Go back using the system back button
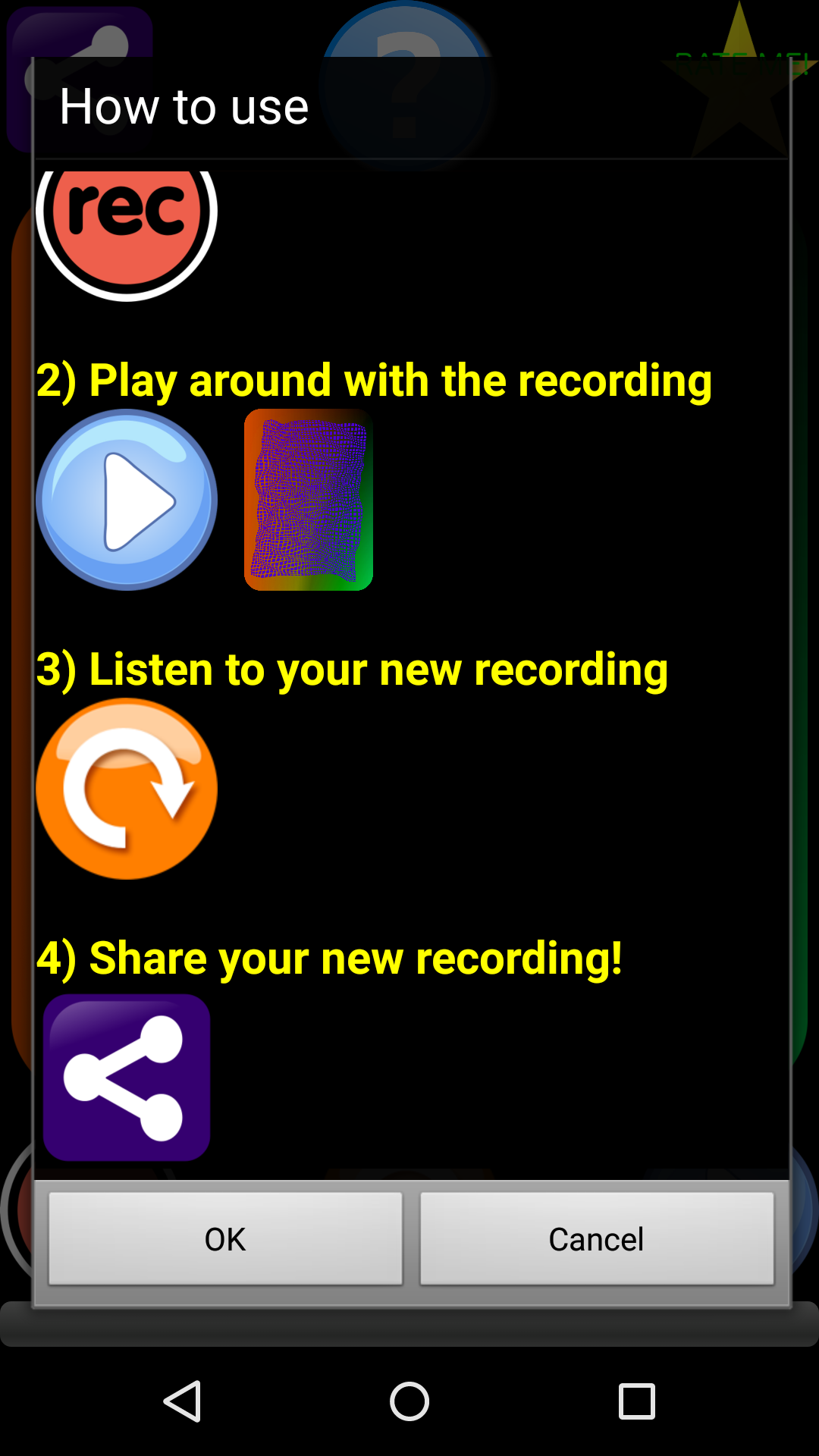 pos(183,1401)
